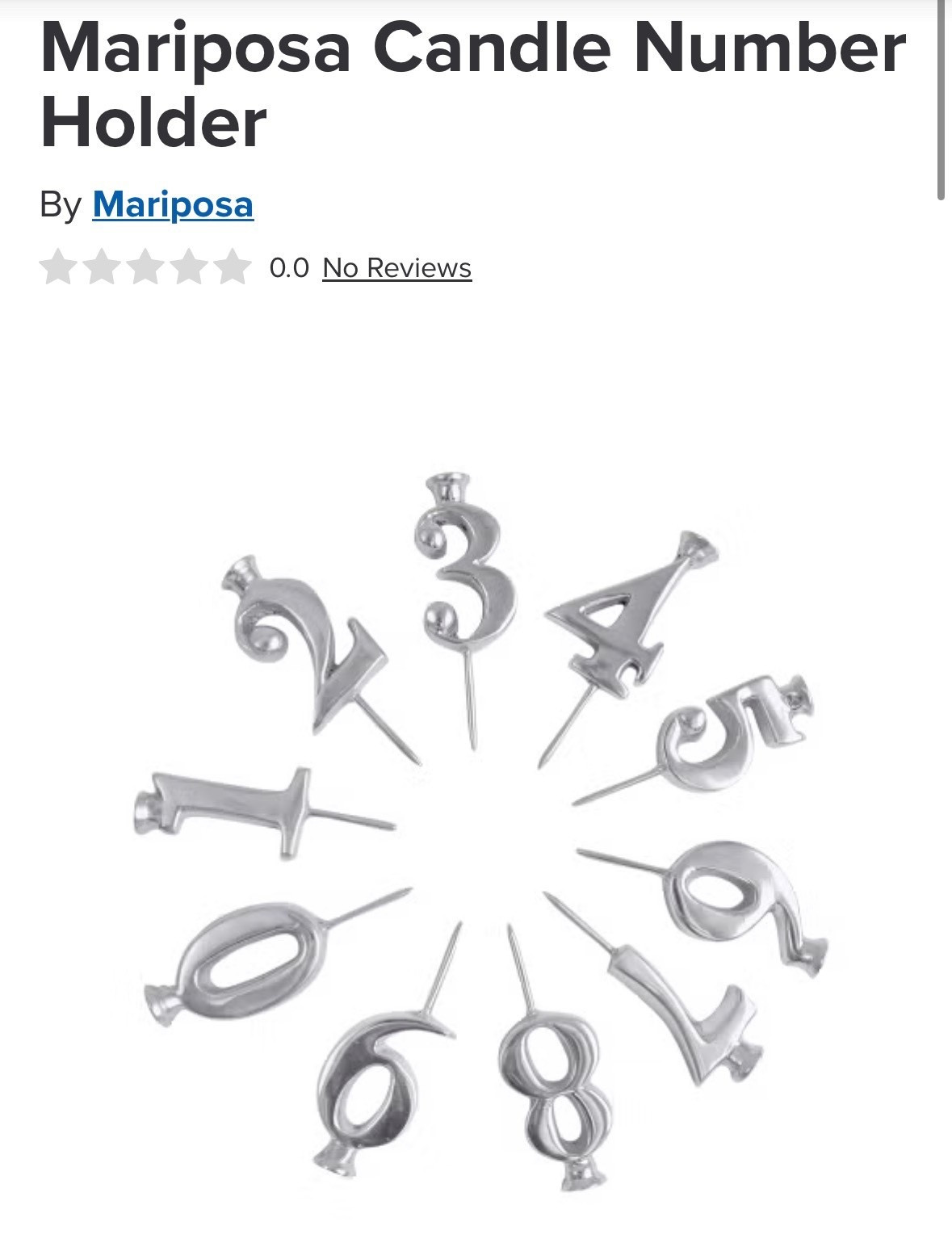The image size is (952, 1247).
Task: Open the Mariposa brand link
Action: [x=173, y=204]
